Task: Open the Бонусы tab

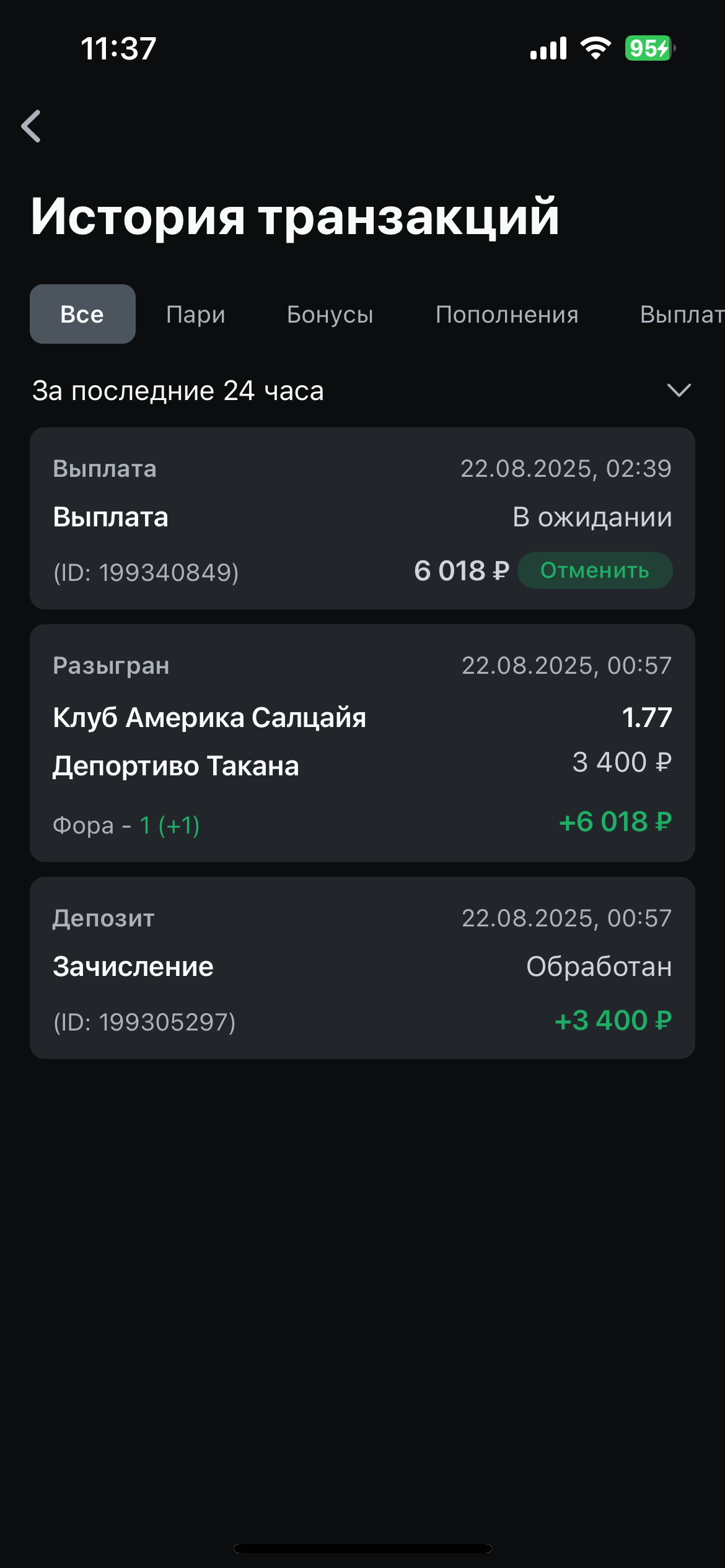Action: tap(330, 314)
